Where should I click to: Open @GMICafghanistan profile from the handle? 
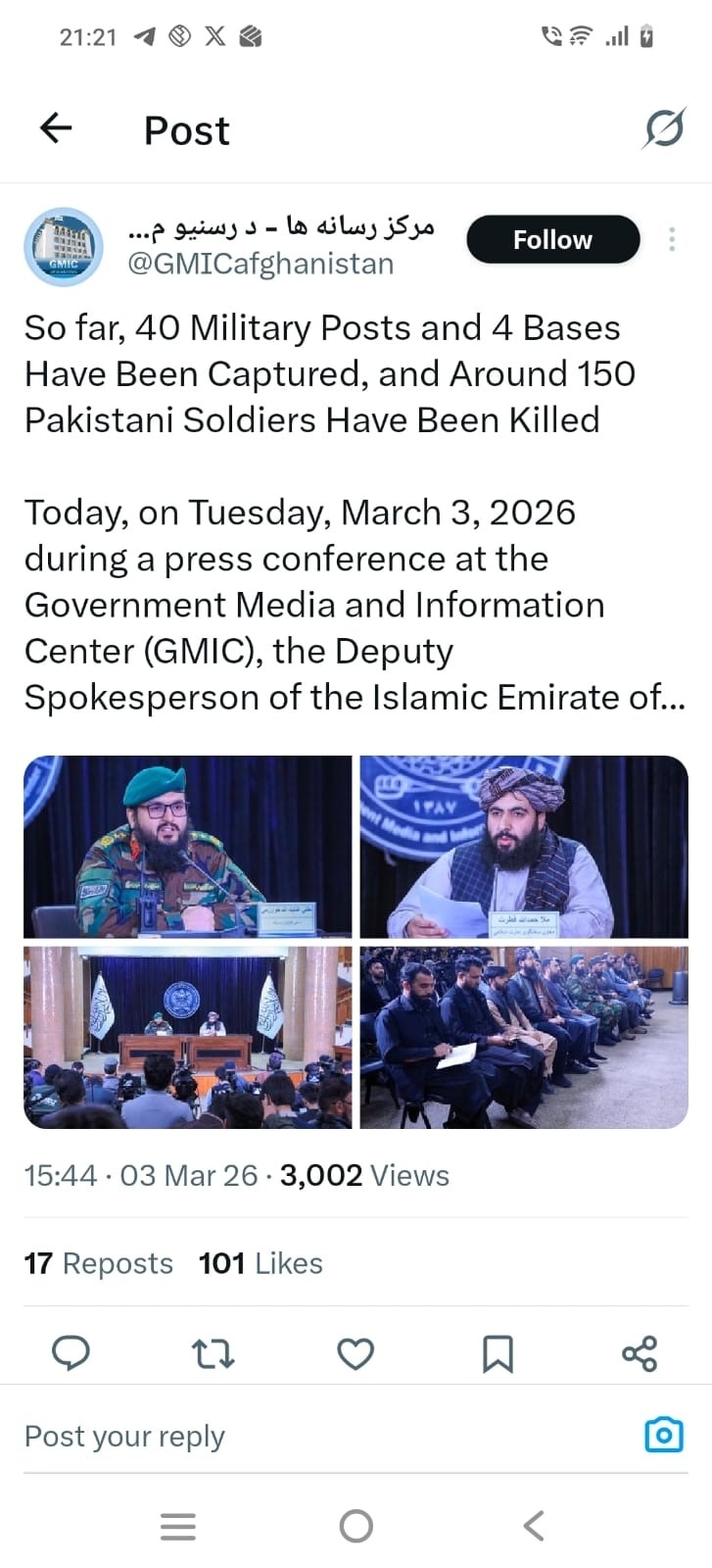[261, 264]
